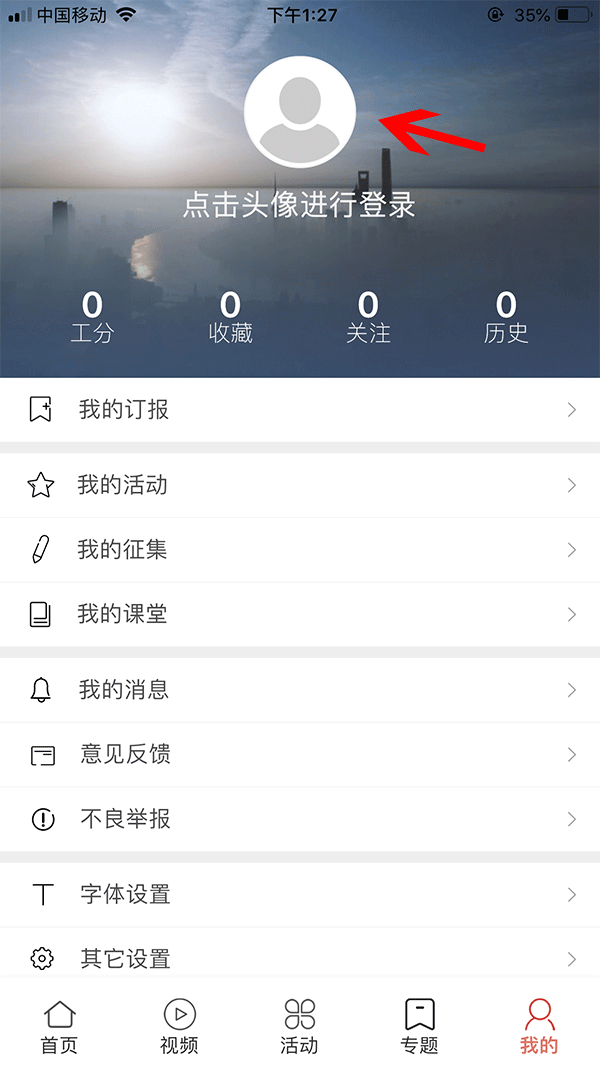The image size is (600, 1067).
Task: Open 我的订报 subscriptions
Action: 300,409
